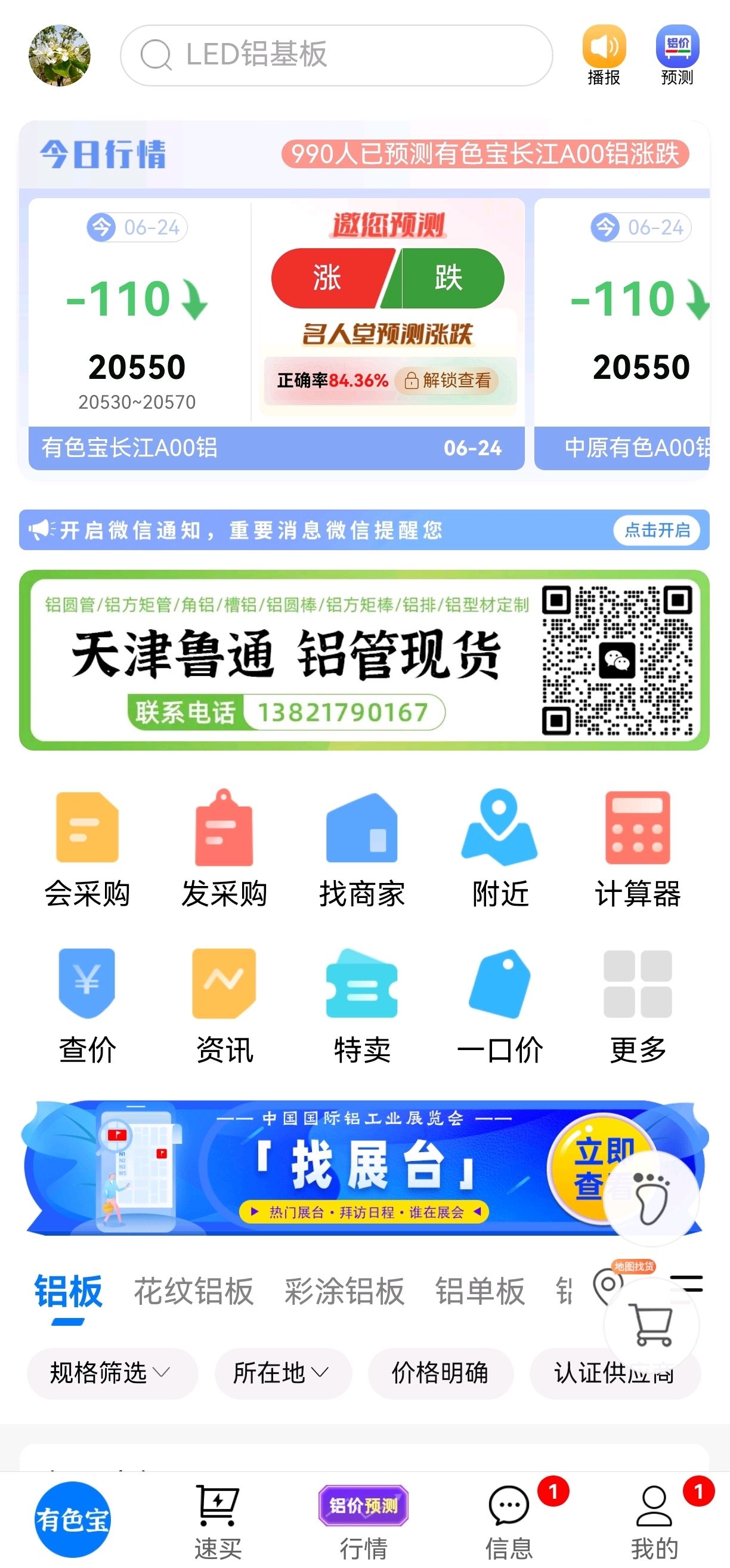Open 查价 price lookup
The width and height of the screenshot is (730, 1568).
[x=87, y=1005]
